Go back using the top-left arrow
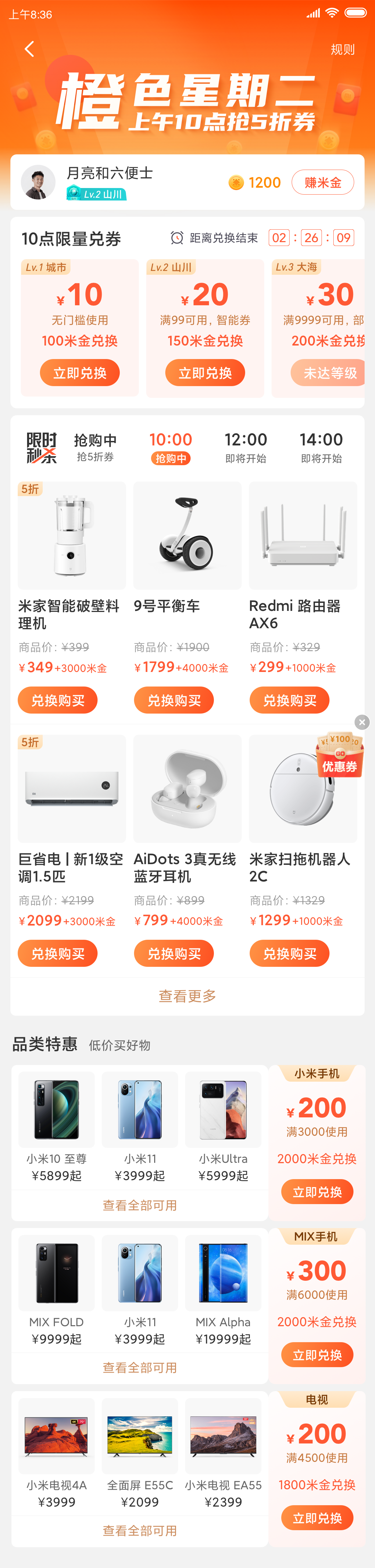The image size is (375, 1568). [29, 49]
